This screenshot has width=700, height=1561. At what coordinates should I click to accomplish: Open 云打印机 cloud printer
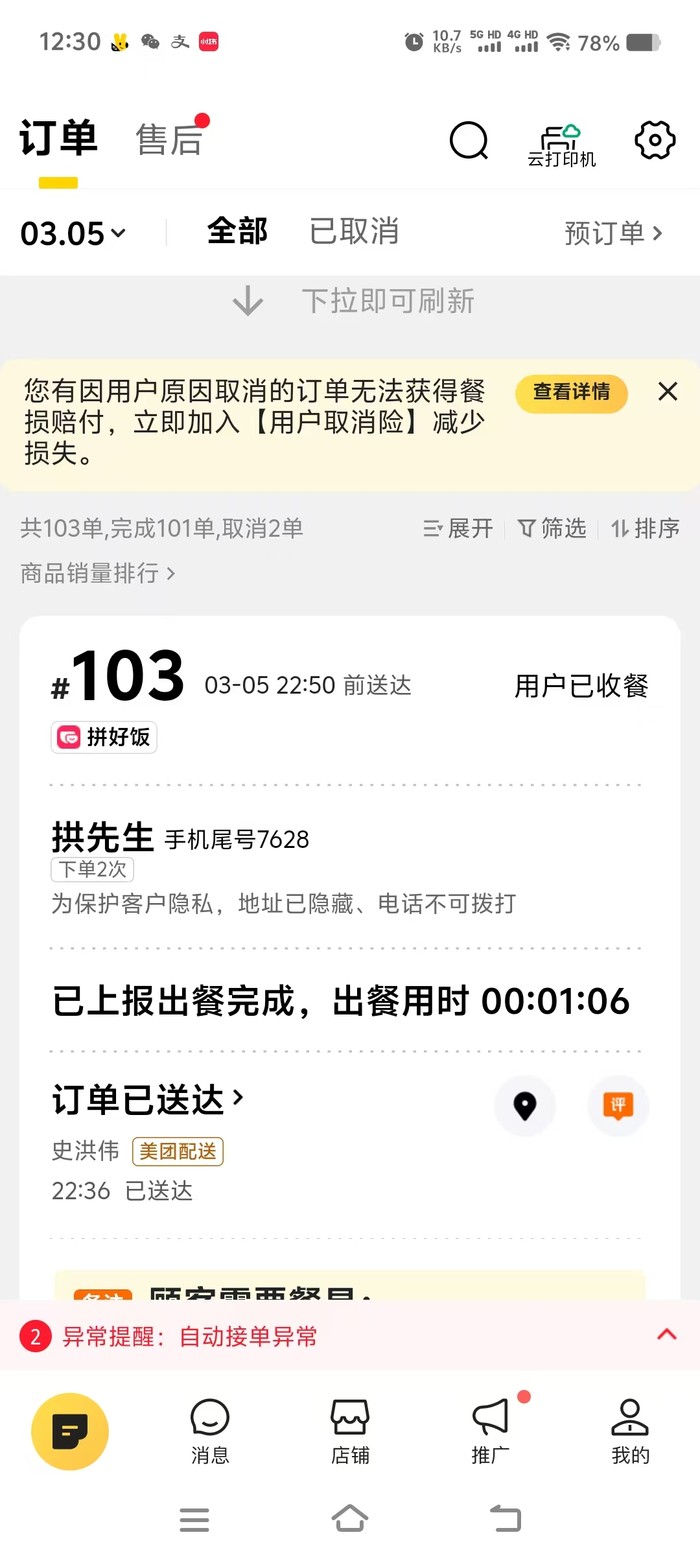(561, 145)
